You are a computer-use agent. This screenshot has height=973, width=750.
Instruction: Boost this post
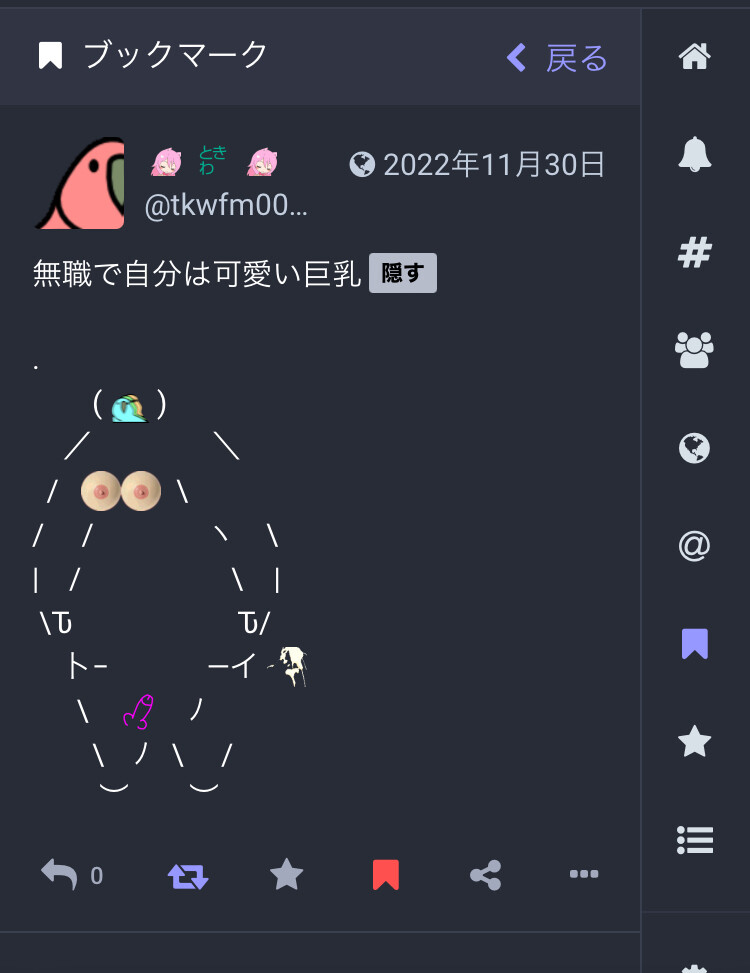(x=188, y=876)
